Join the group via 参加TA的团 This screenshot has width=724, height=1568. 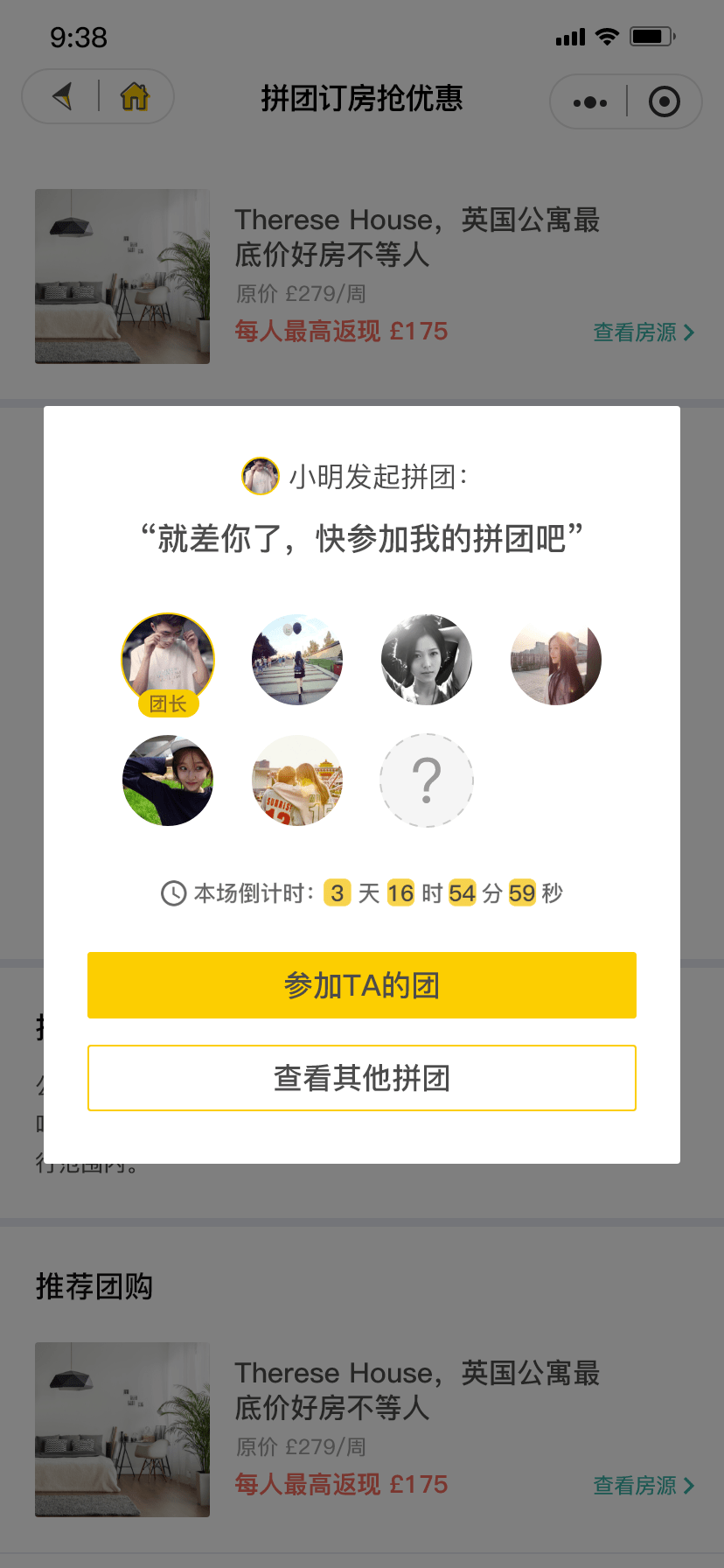point(362,985)
